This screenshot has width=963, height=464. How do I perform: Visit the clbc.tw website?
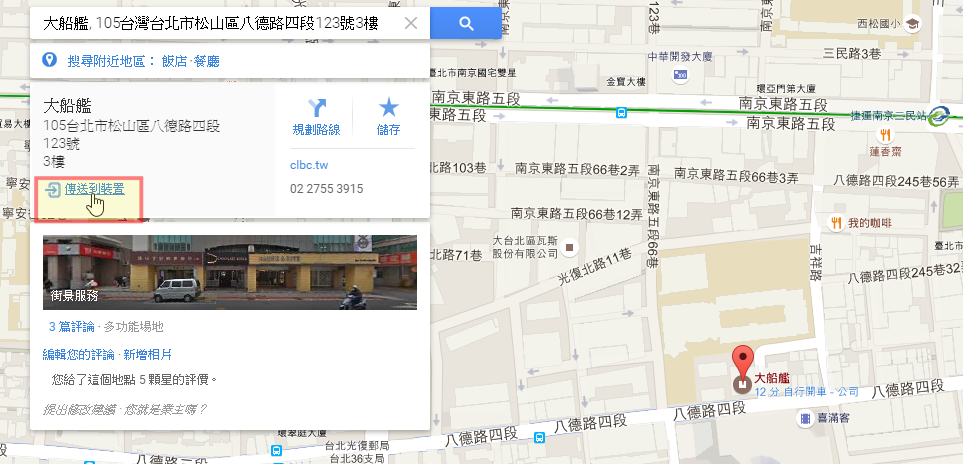307,166
